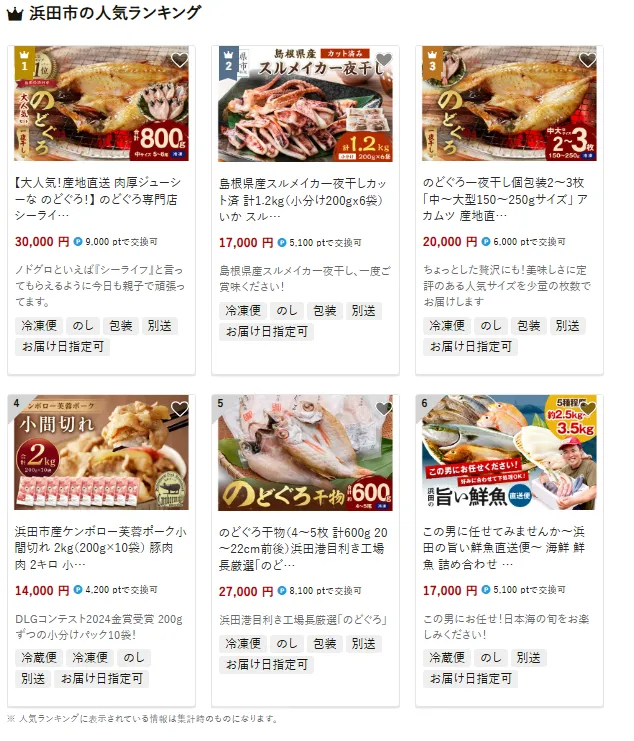Favorite the Kenboro pork 小間切れ item
This screenshot has height=741, width=634.
tap(179, 409)
